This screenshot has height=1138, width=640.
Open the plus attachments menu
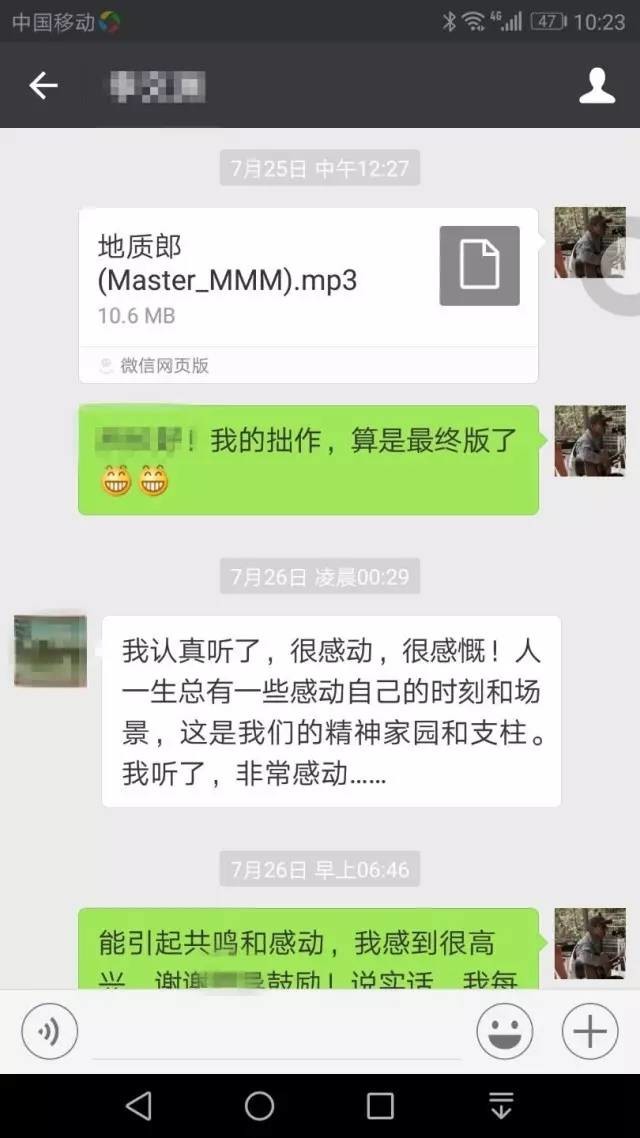point(590,1031)
